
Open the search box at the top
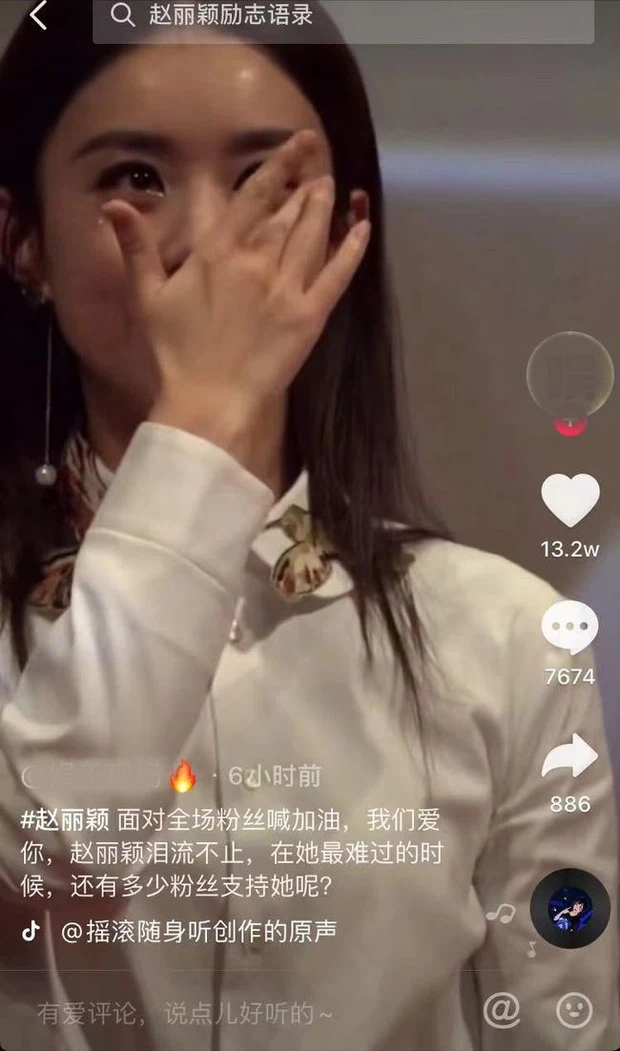click(x=342, y=16)
